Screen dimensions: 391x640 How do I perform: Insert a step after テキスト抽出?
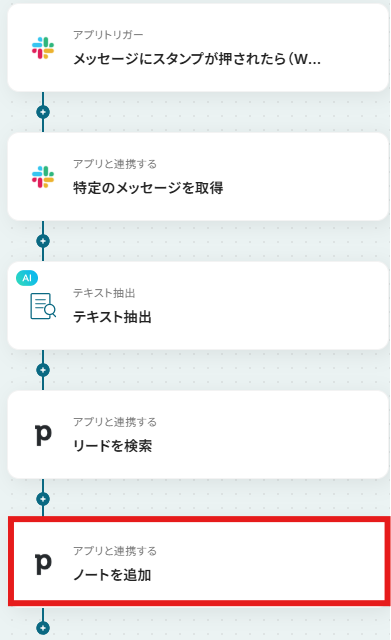coord(43,370)
